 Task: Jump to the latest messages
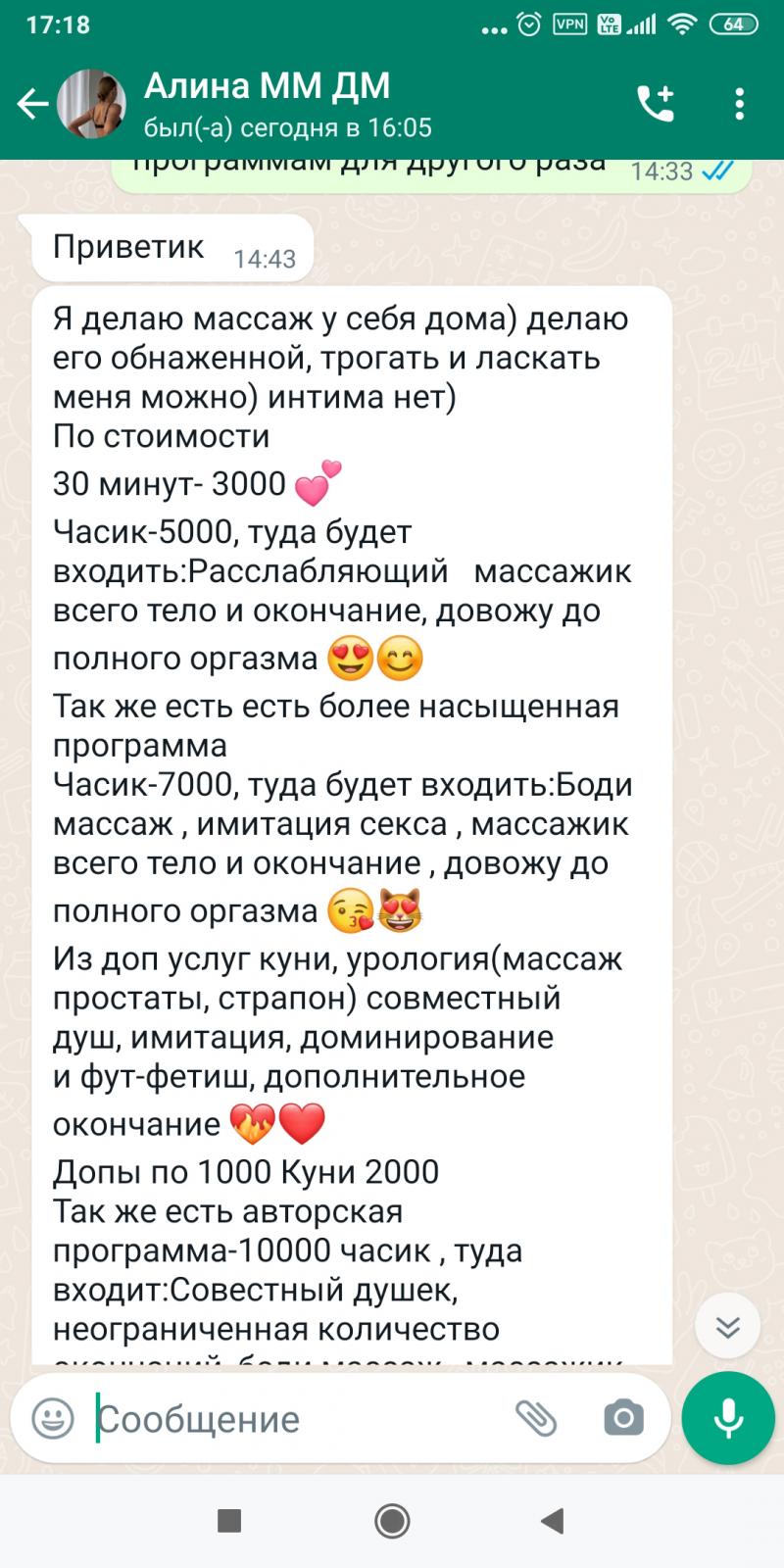point(727,1327)
